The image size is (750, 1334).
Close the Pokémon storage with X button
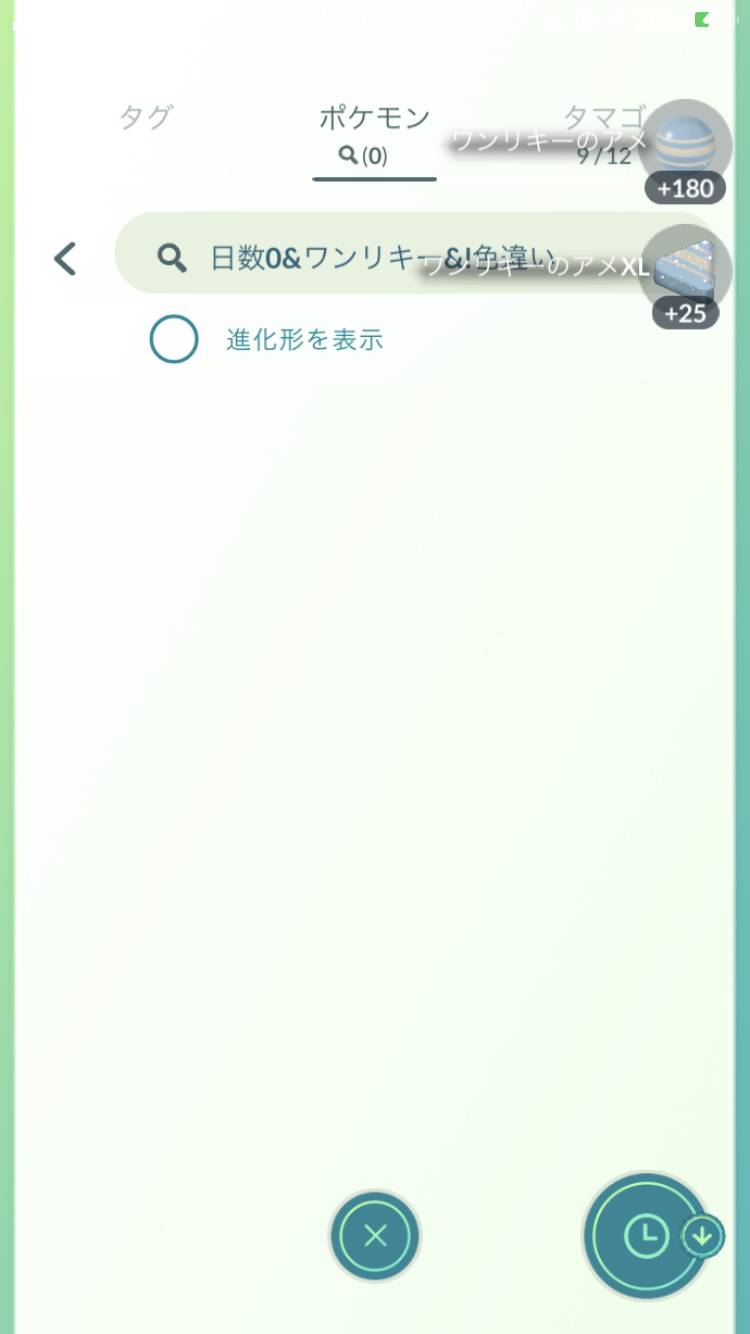tap(375, 1236)
